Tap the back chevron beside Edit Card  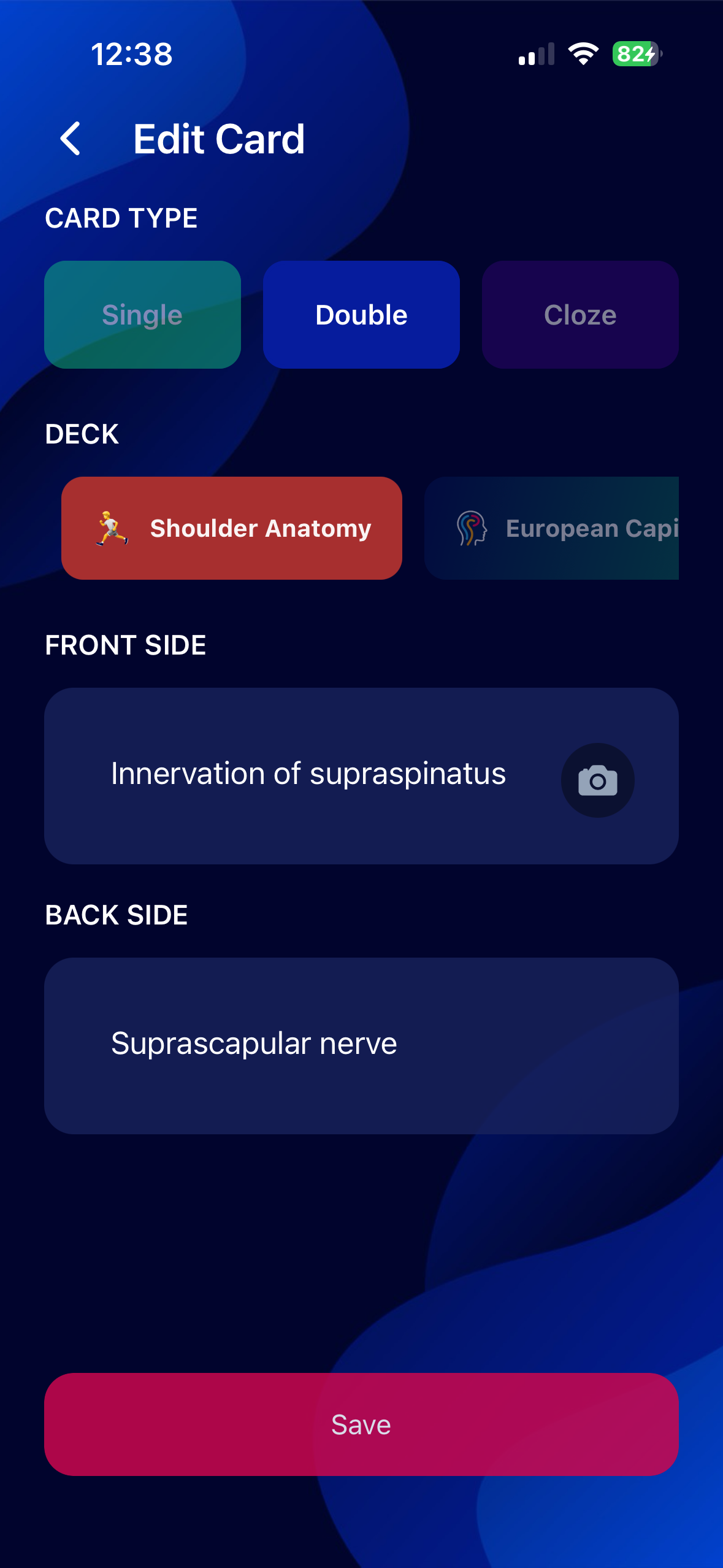tap(70, 139)
